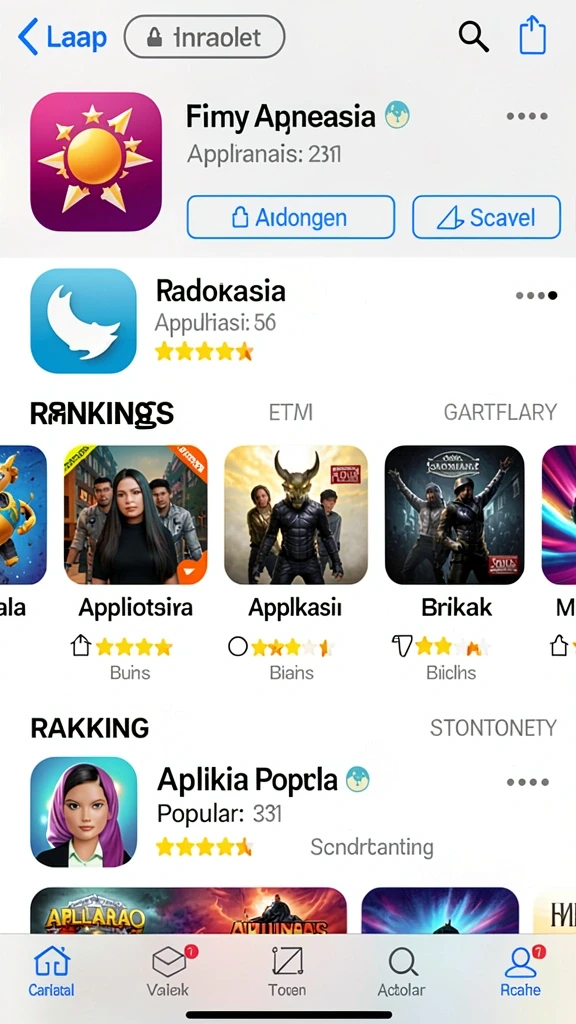Open the Stontonety link
Image resolution: width=576 pixels, height=1024 pixels.
click(x=493, y=728)
